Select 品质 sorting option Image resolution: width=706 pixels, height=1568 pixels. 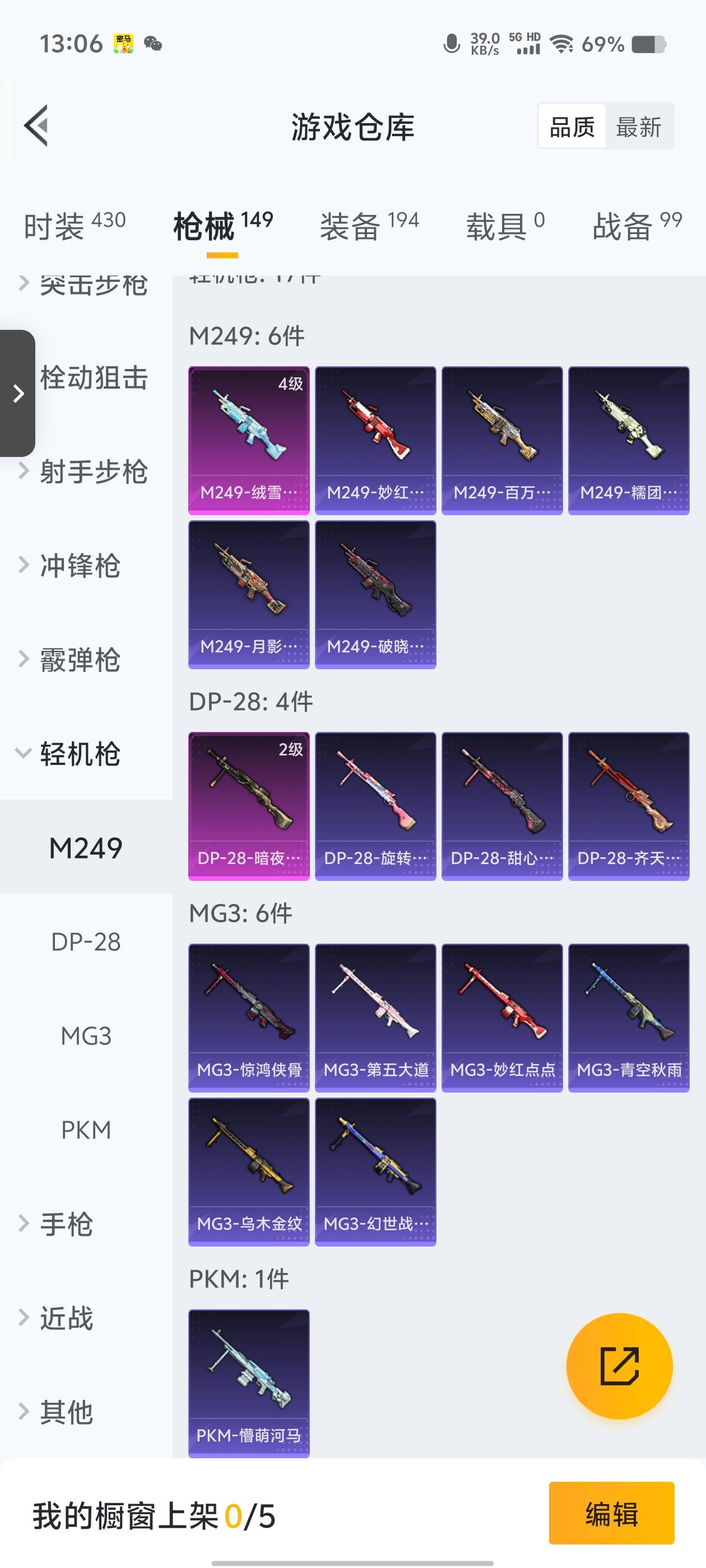coord(572,127)
